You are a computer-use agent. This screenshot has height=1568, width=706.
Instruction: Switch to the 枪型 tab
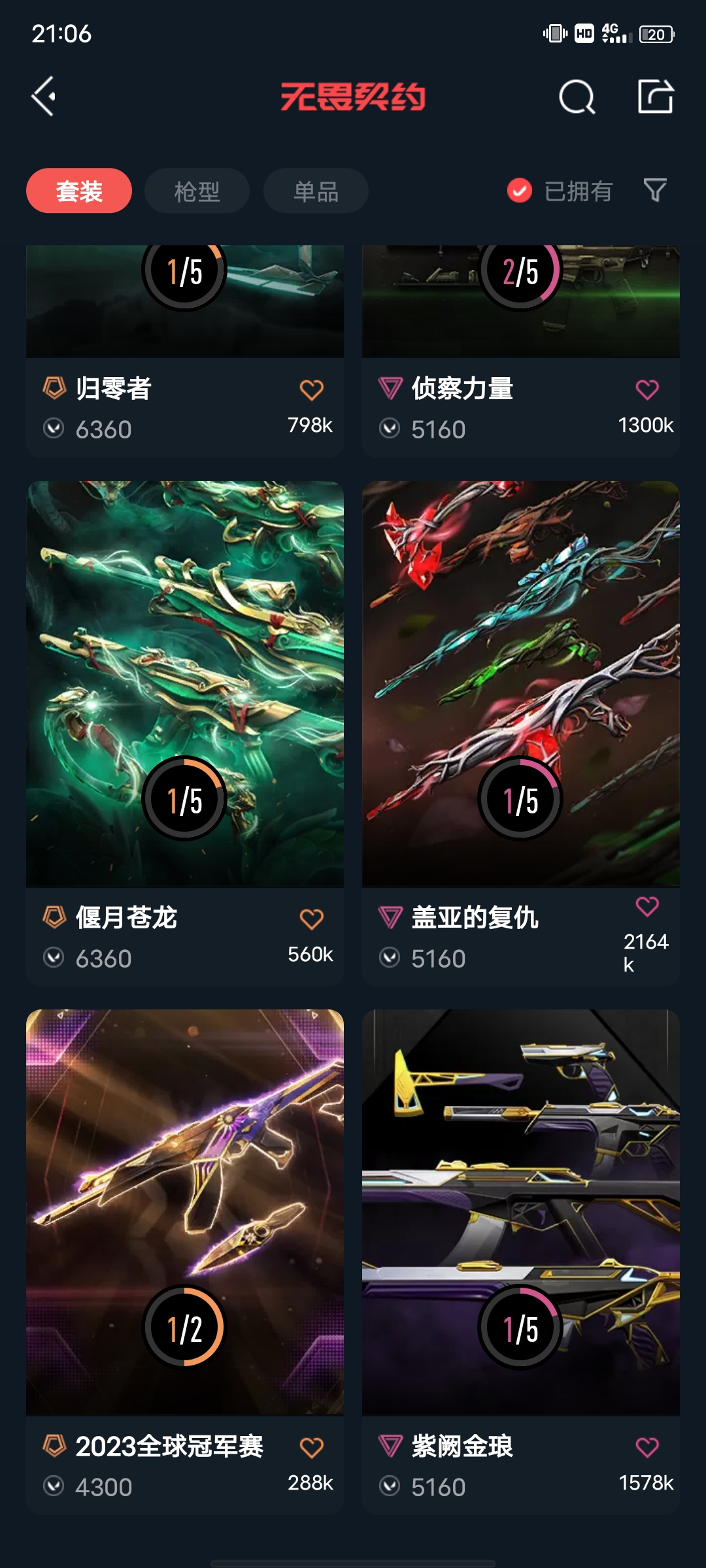pos(197,191)
